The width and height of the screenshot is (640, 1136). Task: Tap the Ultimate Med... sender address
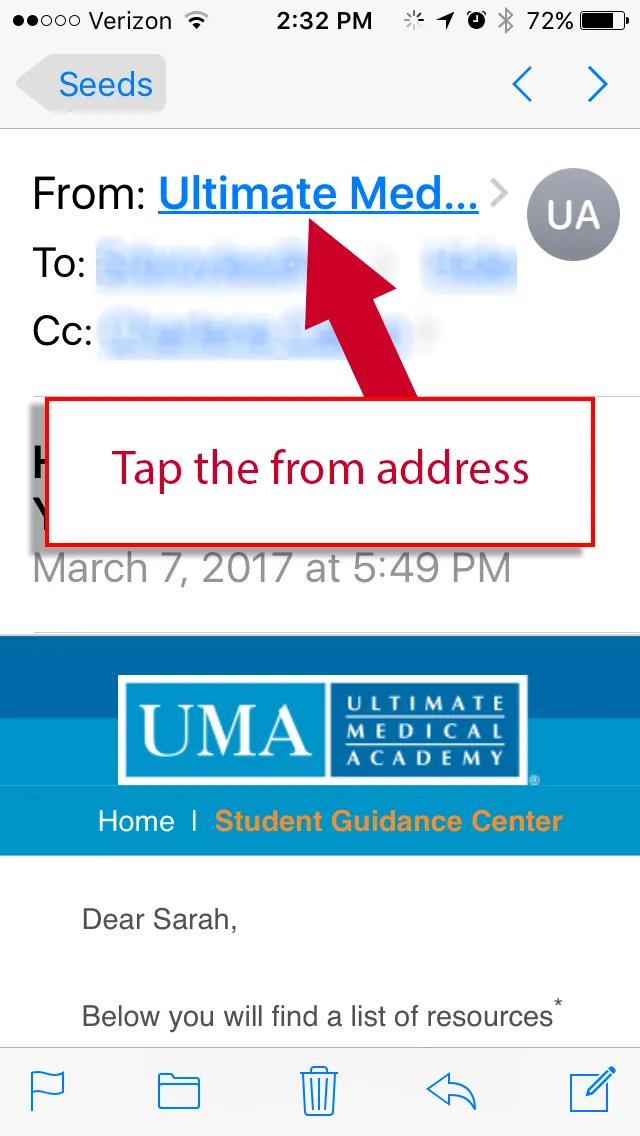coord(318,193)
